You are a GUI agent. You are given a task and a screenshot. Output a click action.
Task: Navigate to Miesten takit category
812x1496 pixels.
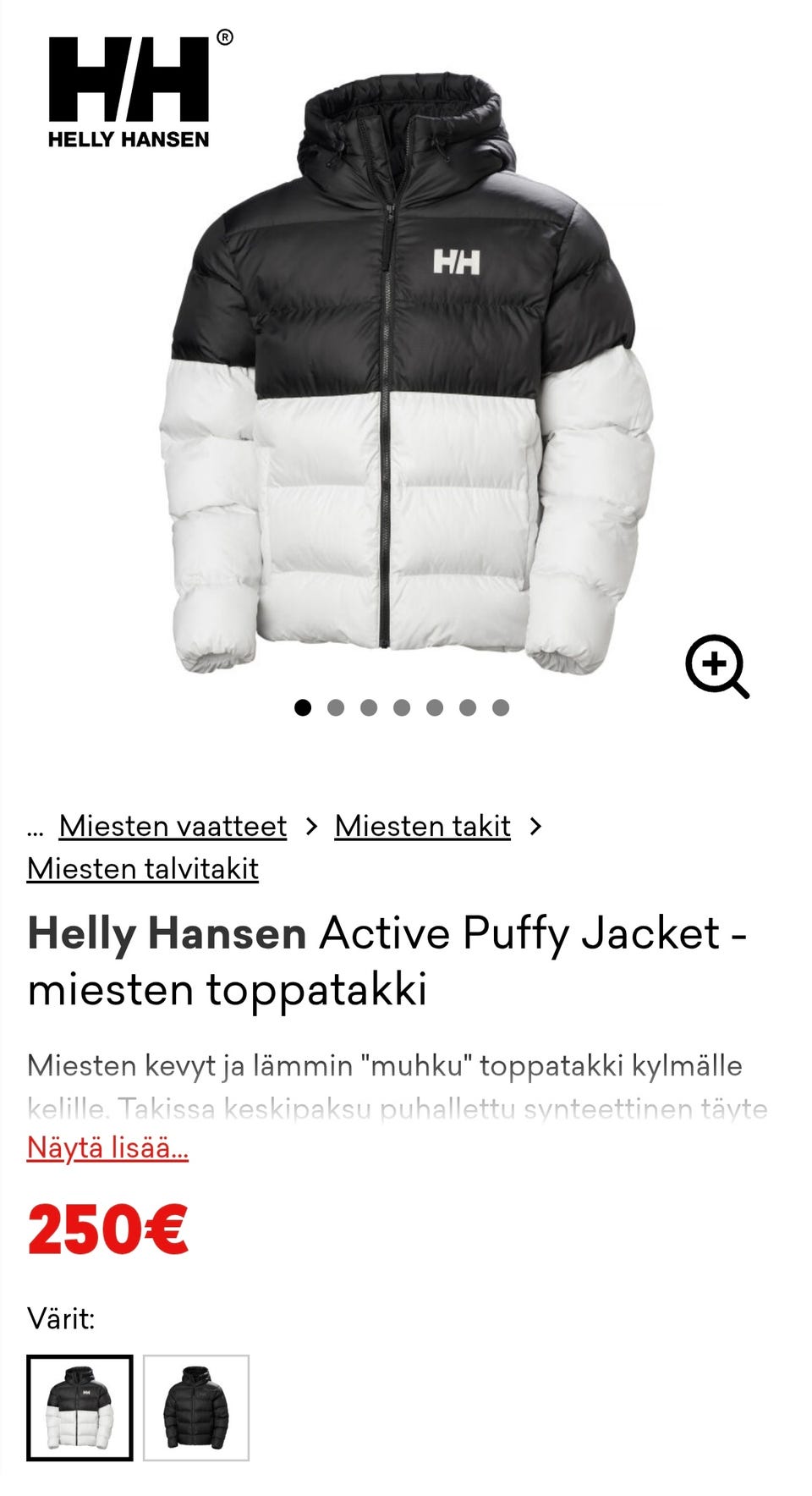pos(422,826)
